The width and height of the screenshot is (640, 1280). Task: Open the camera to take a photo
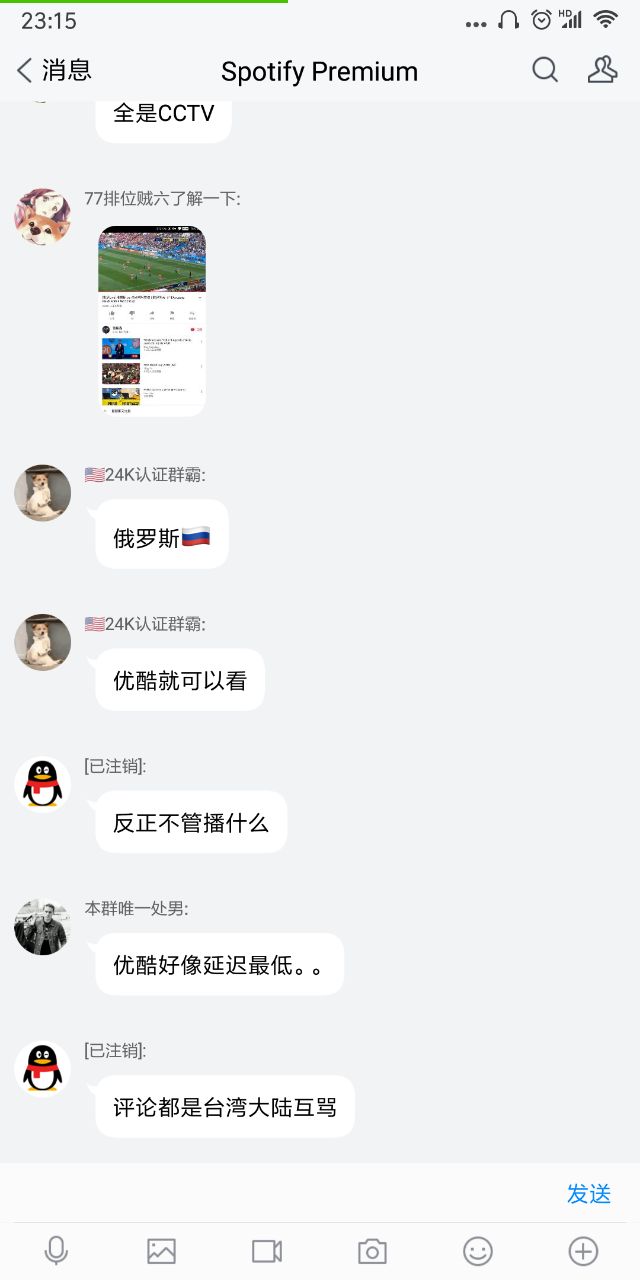coord(372,1251)
